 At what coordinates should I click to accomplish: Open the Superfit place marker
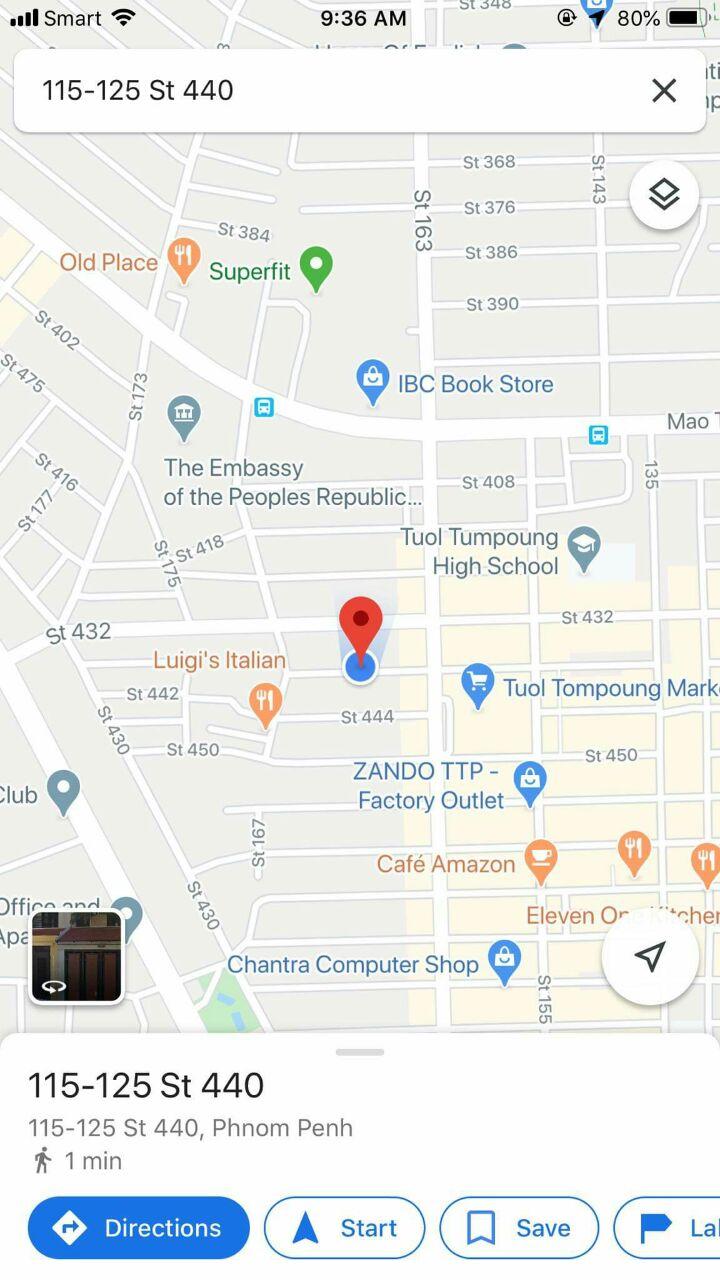(x=317, y=269)
